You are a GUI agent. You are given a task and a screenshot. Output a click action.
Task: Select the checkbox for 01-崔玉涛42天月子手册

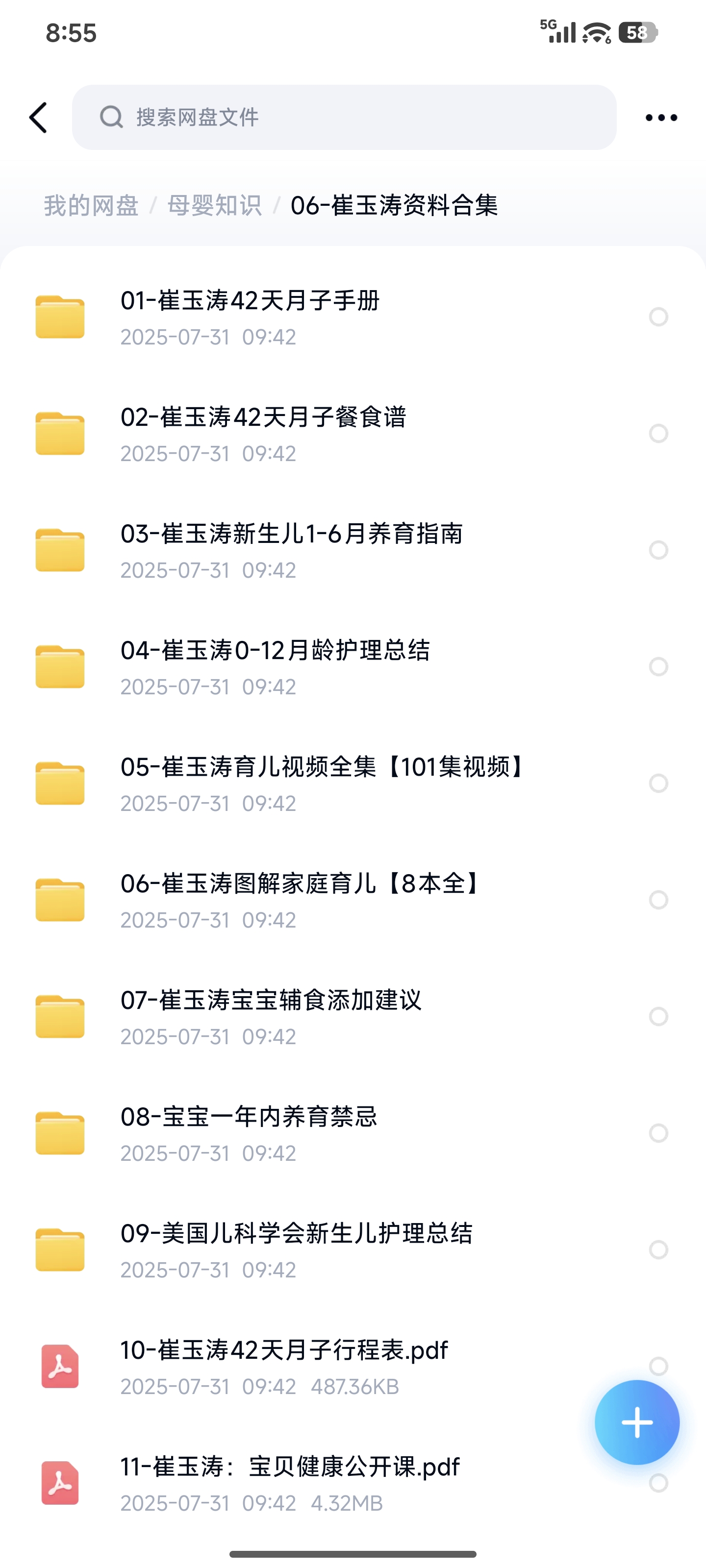coord(658,318)
